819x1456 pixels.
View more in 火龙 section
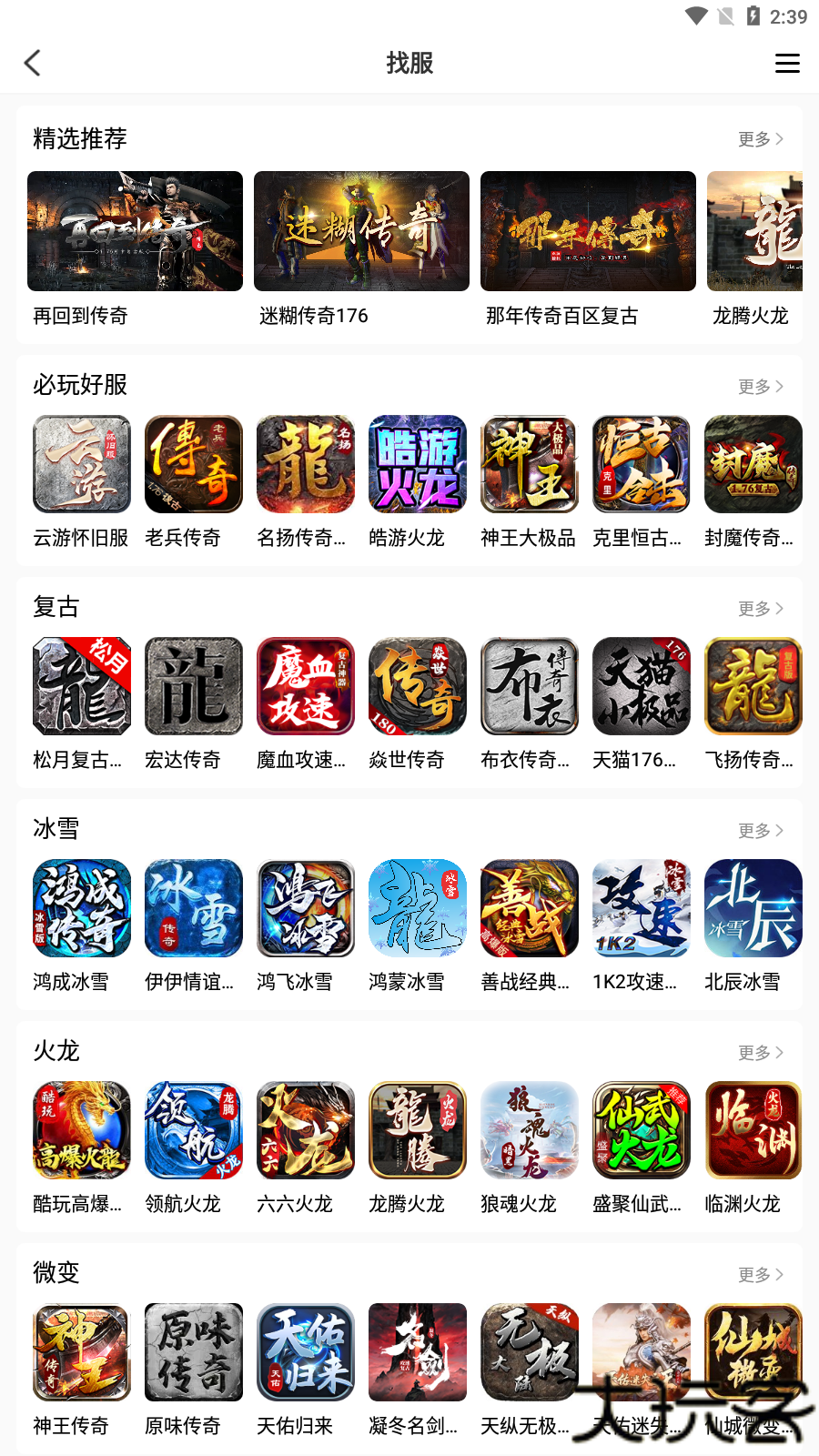760,1053
